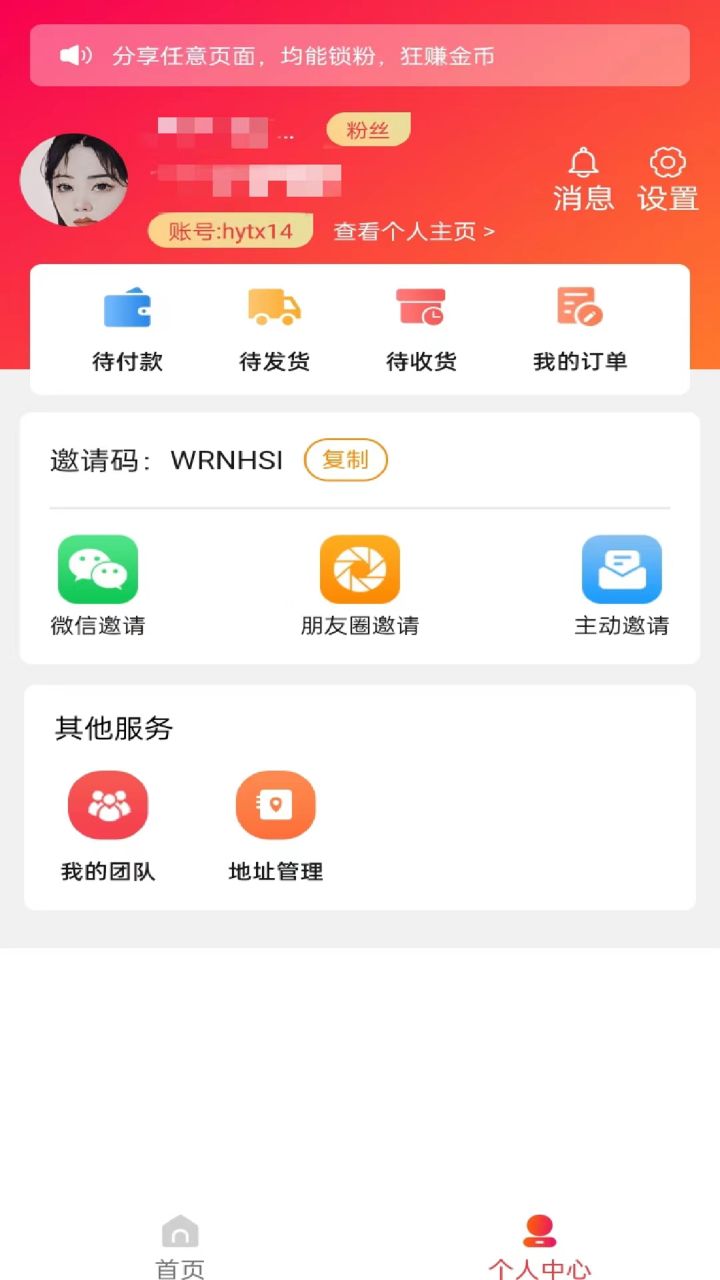Tap the 分享任意页面 announcement banner
Viewport: 720px width, 1280px height.
[x=360, y=56]
